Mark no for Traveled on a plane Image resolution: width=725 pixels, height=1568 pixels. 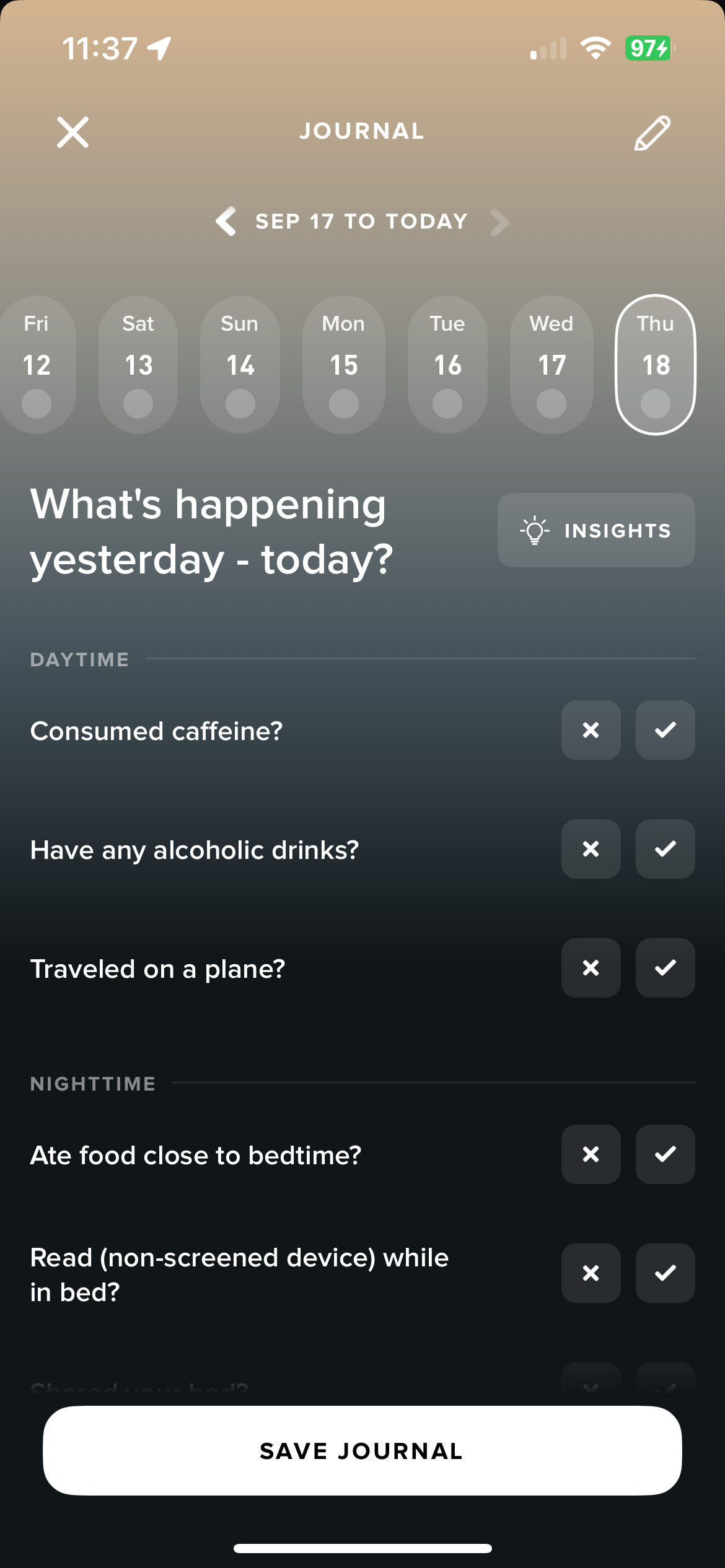[x=591, y=968]
